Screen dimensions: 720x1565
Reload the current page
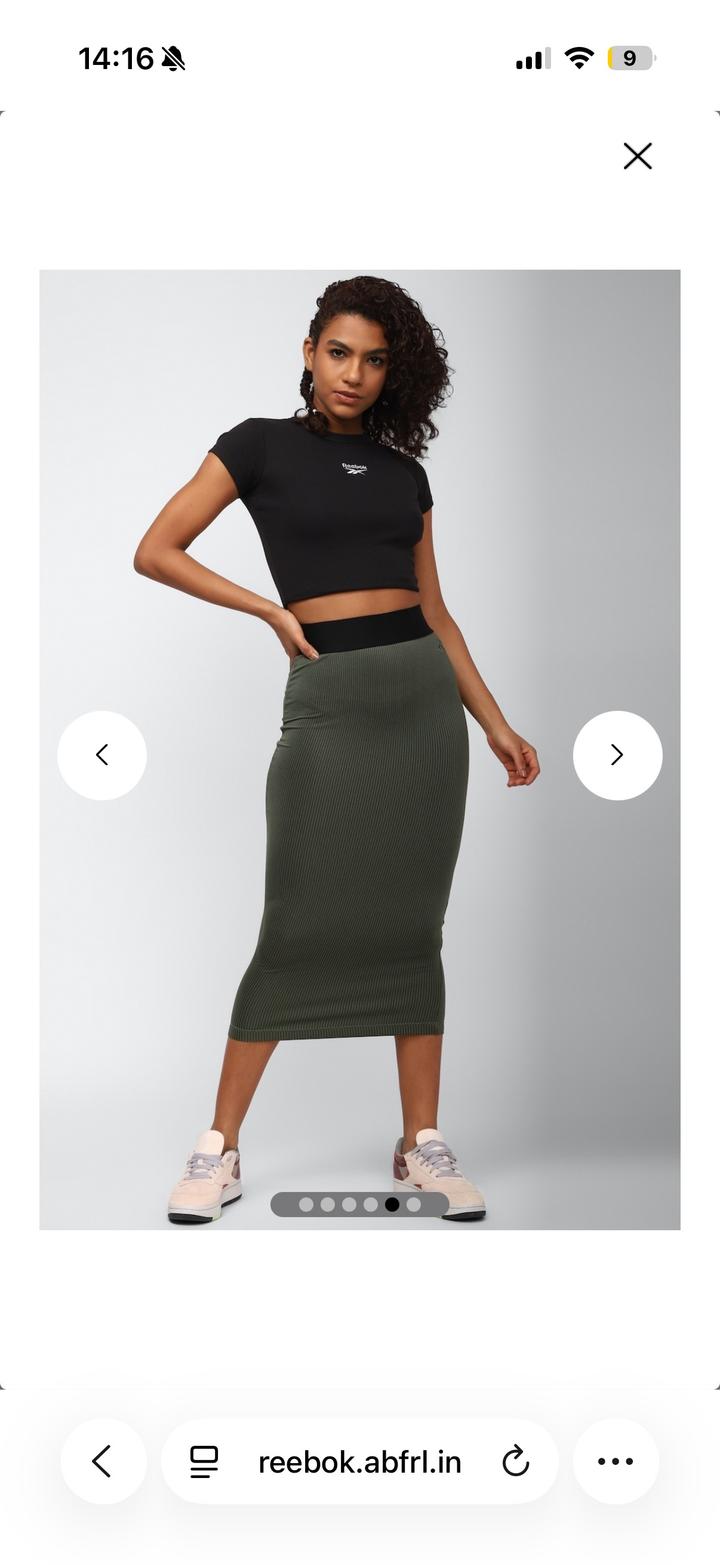click(x=515, y=1461)
